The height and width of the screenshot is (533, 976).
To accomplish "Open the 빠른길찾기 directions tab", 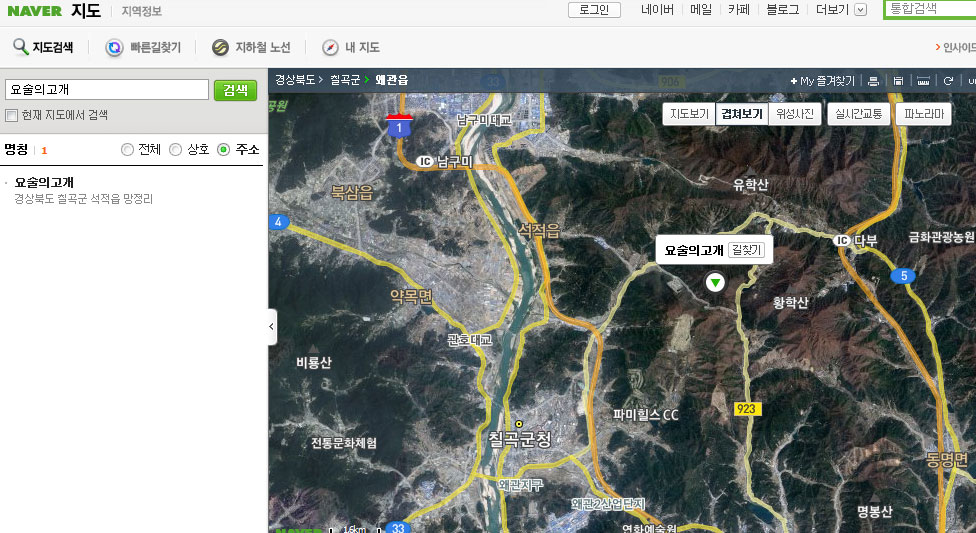I will (143, 47).
